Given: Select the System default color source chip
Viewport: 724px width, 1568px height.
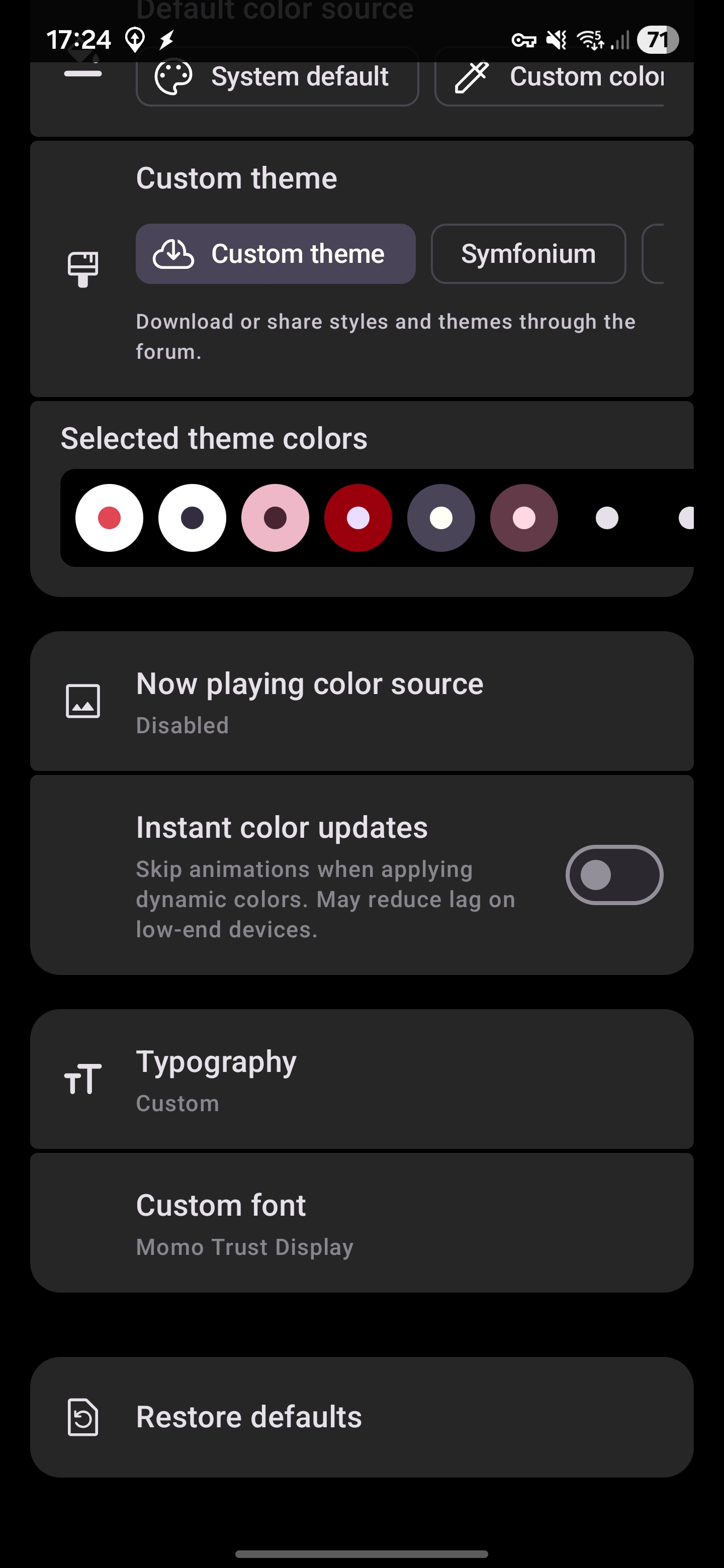Looking at the screenshot, I should pos(277,77).
